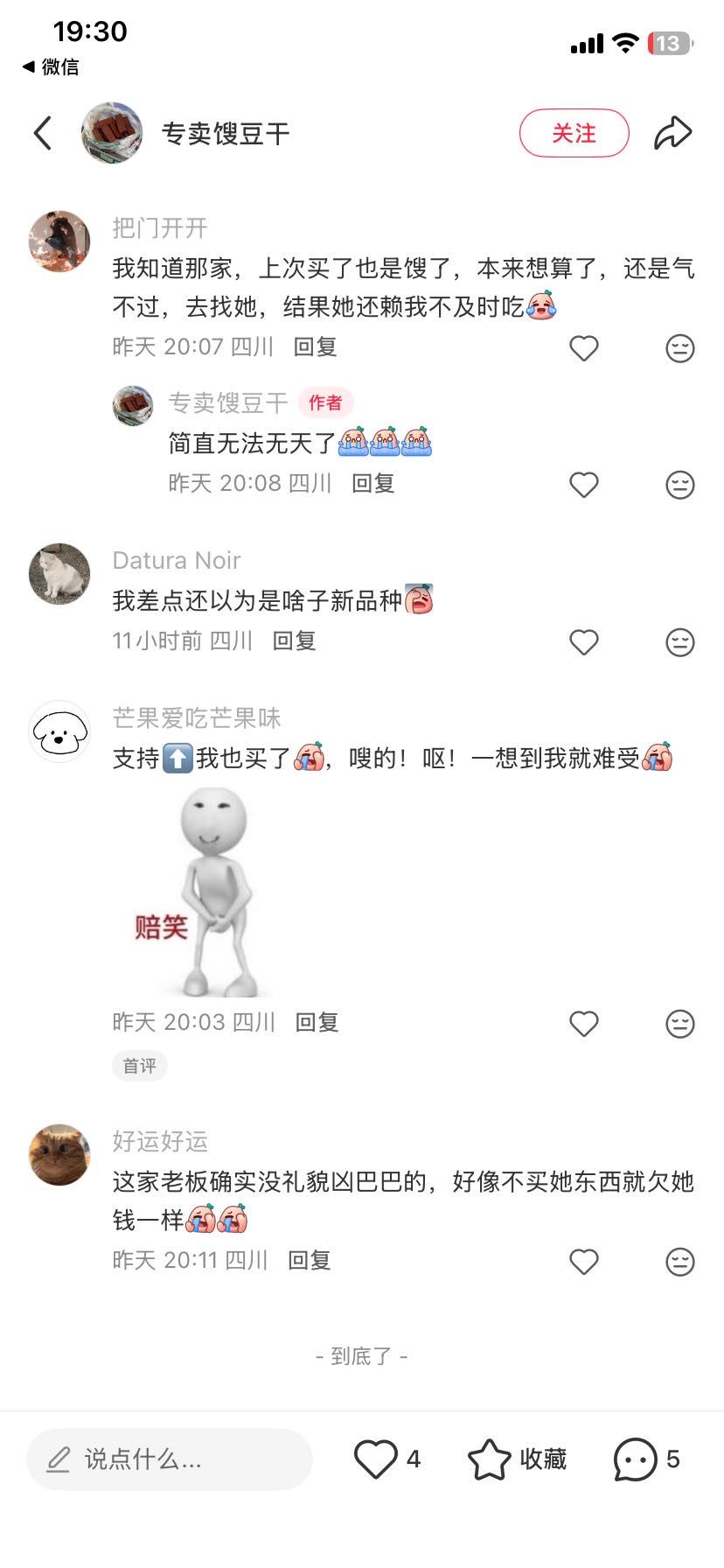
Task: Share this post via arrow icon
Action: coord(672,133)
